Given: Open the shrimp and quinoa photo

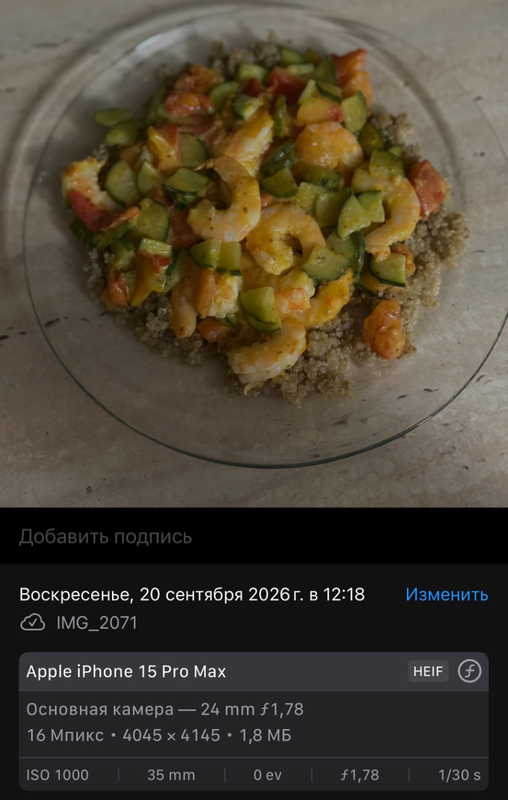Looking at the screenshot, I should 254,254.
